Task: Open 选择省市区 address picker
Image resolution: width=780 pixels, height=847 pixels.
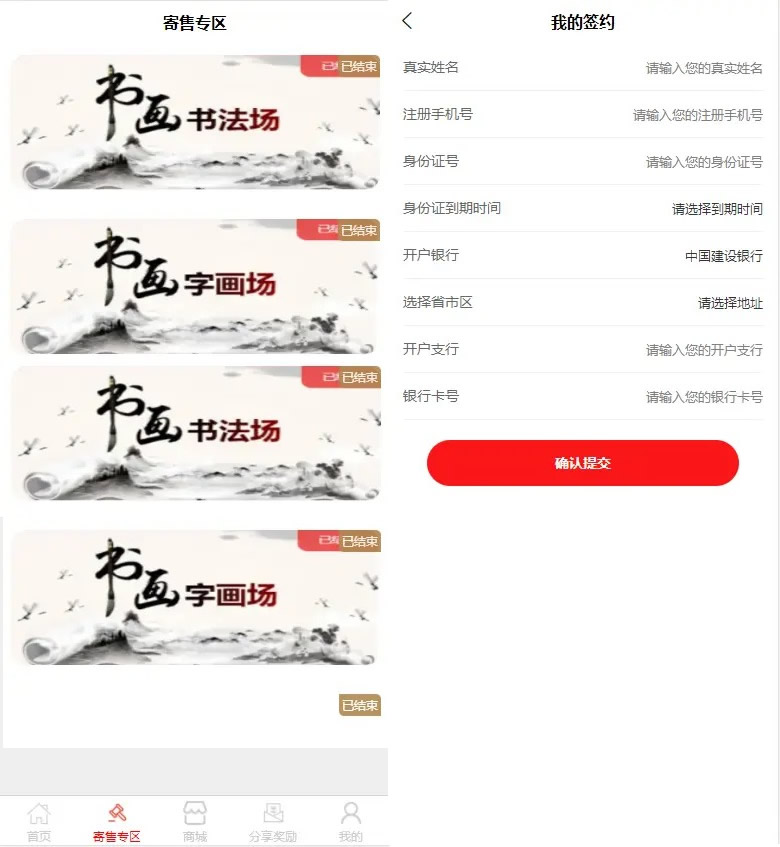Action: point(729,303)
